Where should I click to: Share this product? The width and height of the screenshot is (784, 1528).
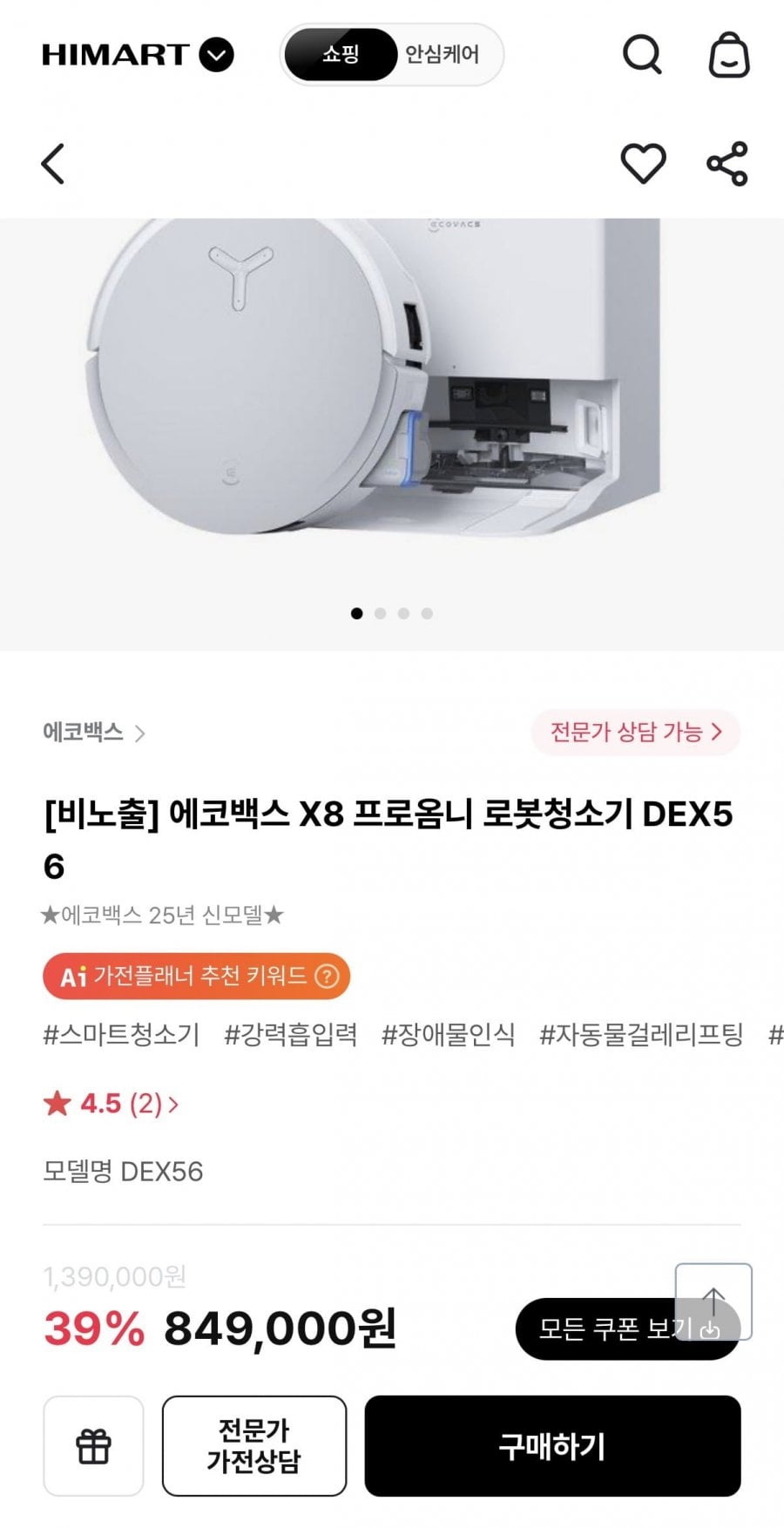[727, 164]
